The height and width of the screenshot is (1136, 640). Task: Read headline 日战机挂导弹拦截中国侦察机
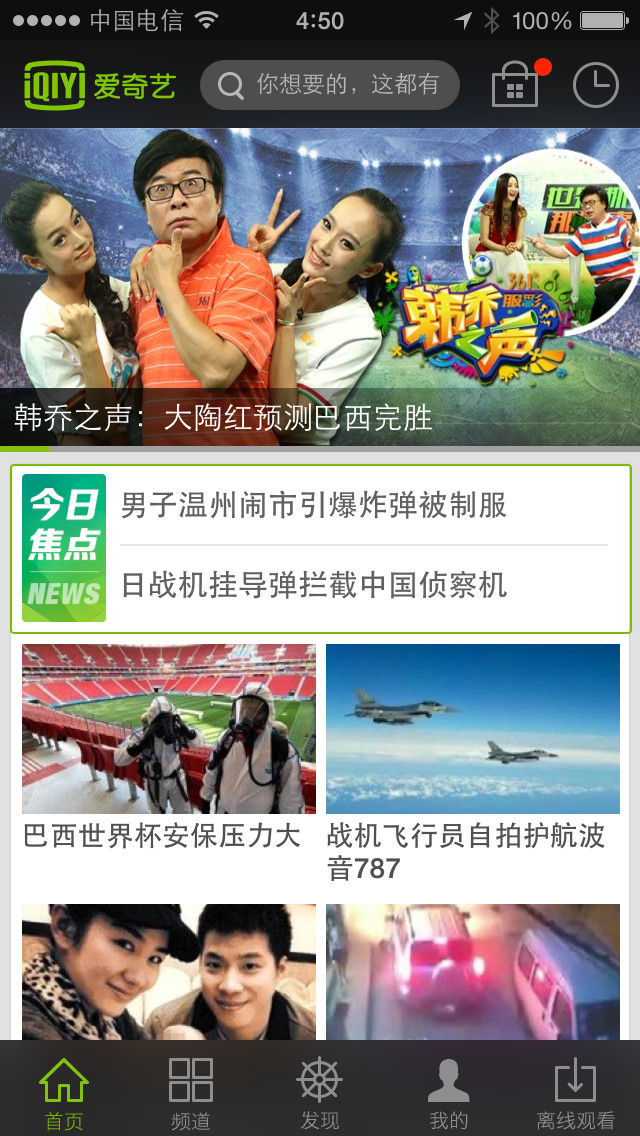pyautogui.click(x=313, y=585)
